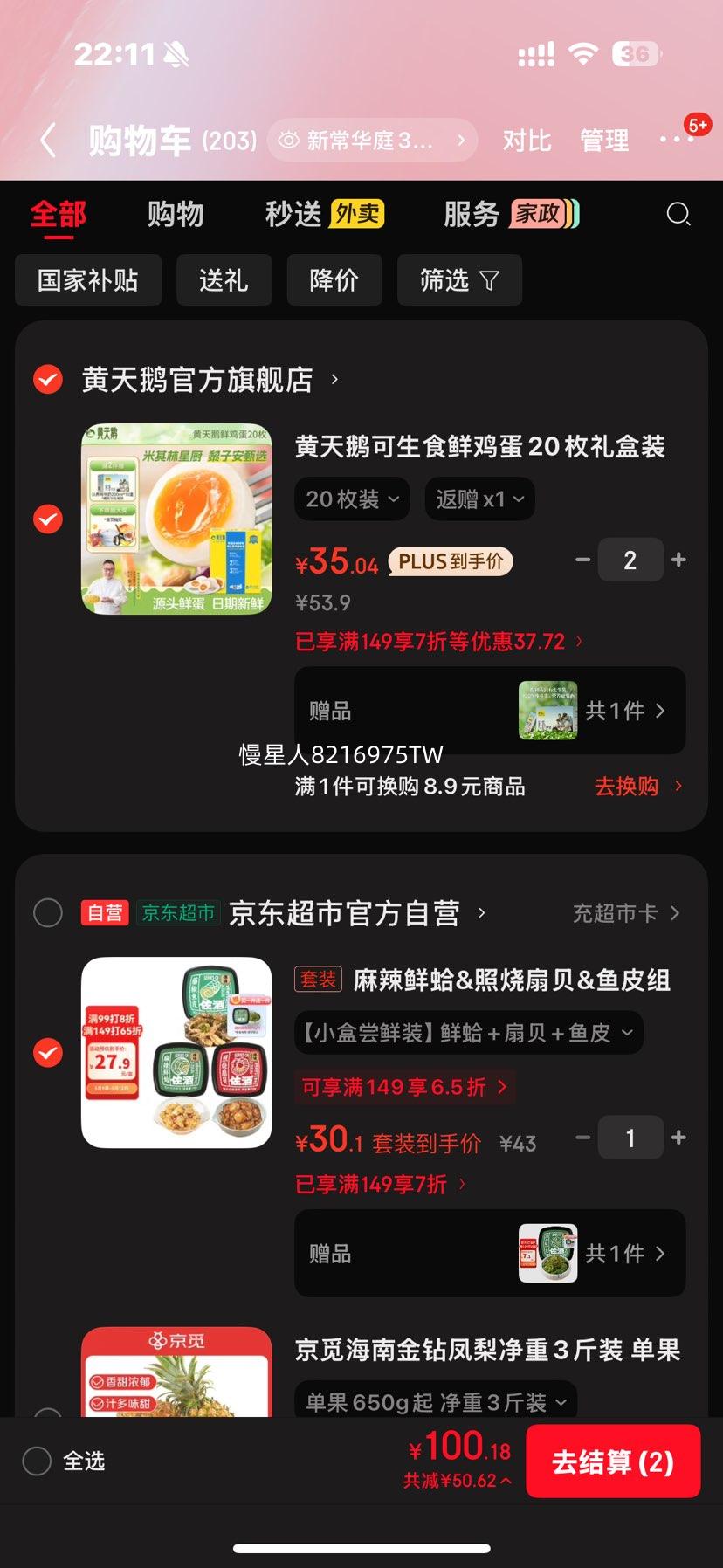Select the 国家补贴 filter chip
Viewport: 723px width, 1568px height.
point(88,280)
